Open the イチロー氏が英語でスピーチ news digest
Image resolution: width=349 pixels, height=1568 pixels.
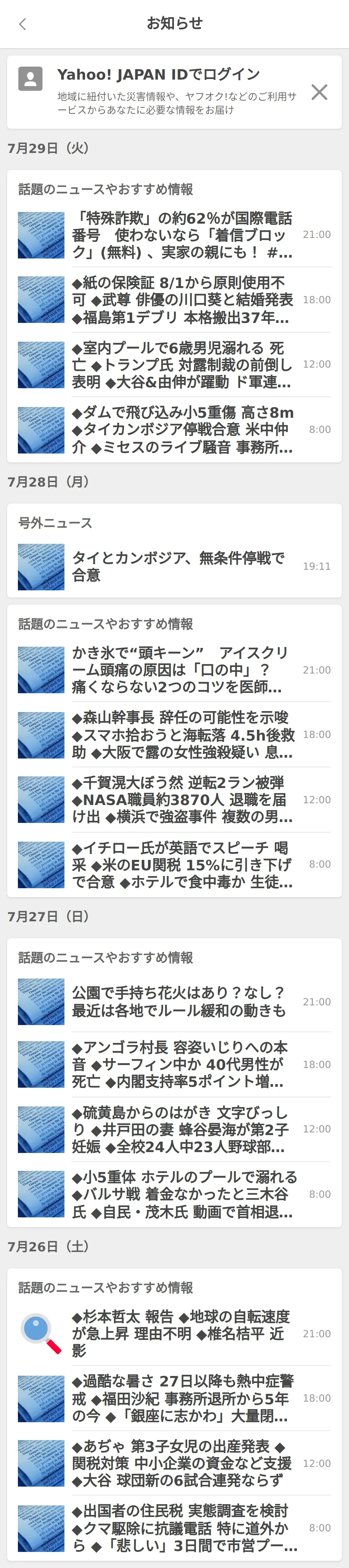tap(182, 864)
